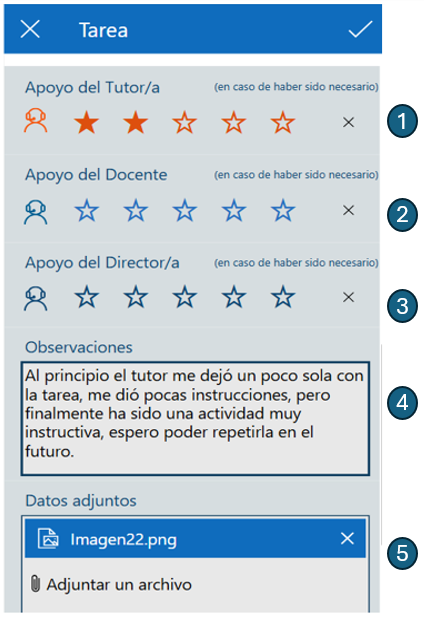Edit the Observaciones text box

195,418
